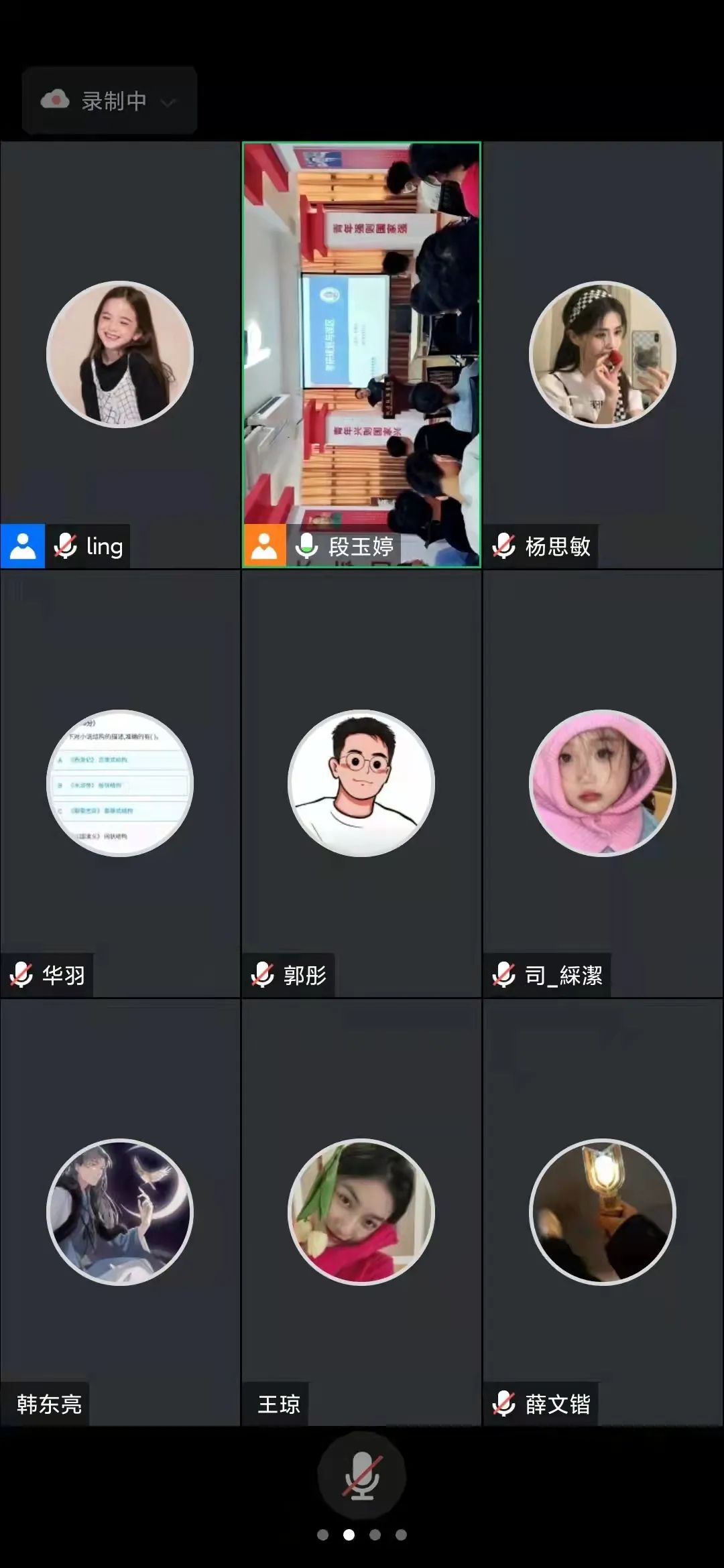Image resolution: width=724 pixels, height=1568 pixels.
Task: Select ling's participant tile
Action: 120,354
